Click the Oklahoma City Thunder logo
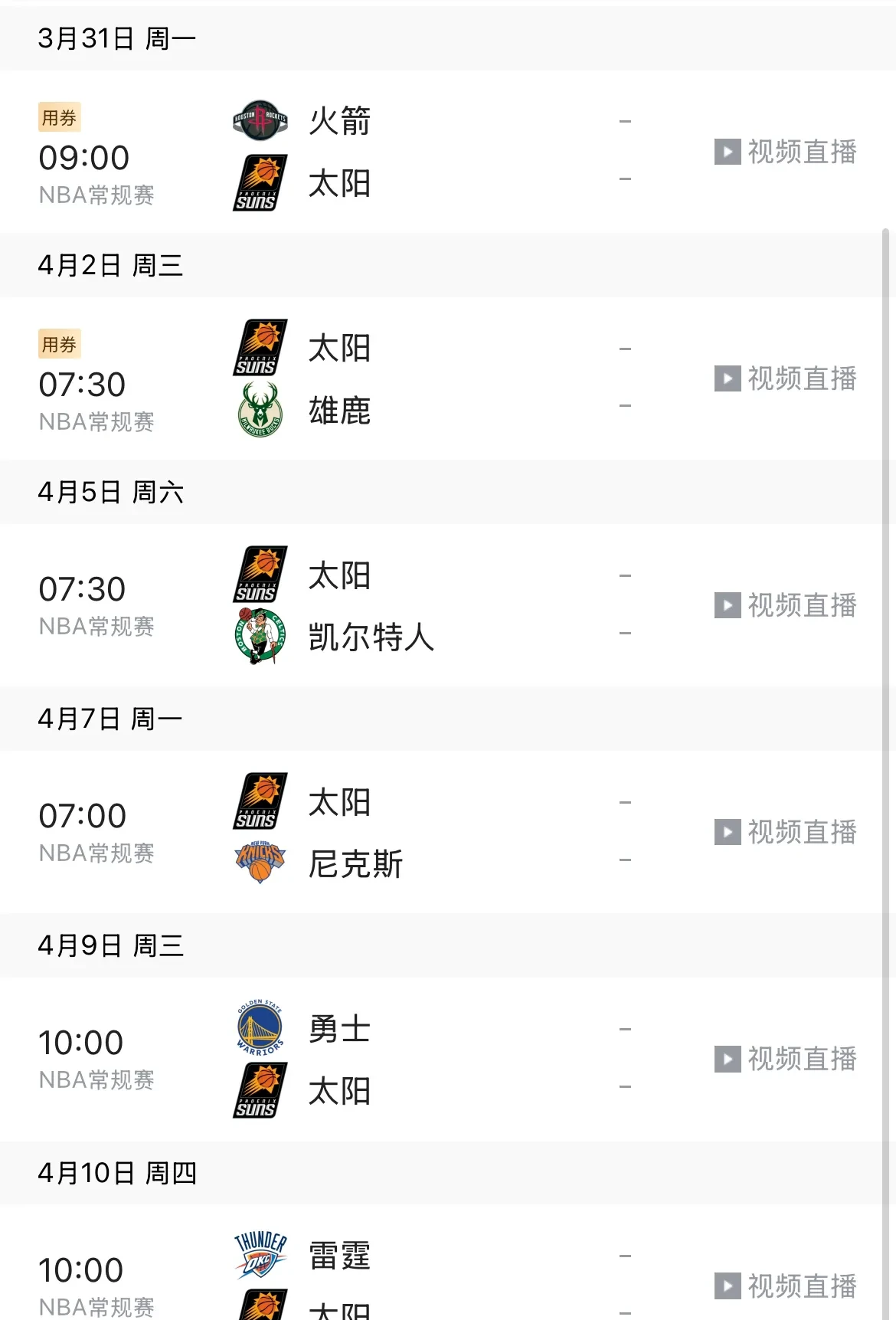The width and height of the screenshot is (896, 1320). pyautogui.click(x=260, y=1254)
